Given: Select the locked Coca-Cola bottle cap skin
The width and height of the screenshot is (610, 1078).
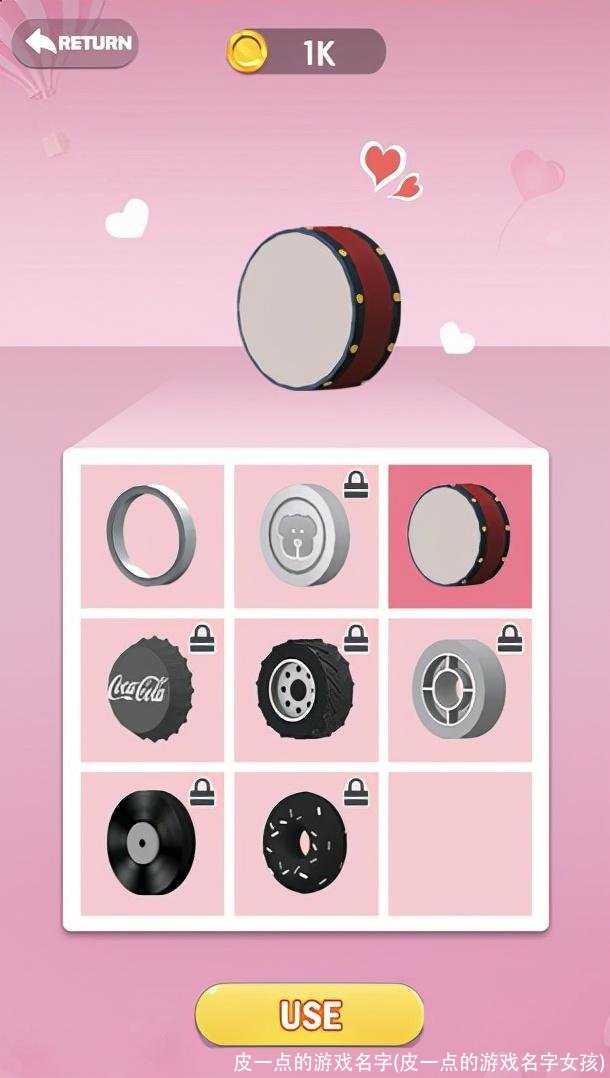Looking at the screenshot, I should [152, 690].
